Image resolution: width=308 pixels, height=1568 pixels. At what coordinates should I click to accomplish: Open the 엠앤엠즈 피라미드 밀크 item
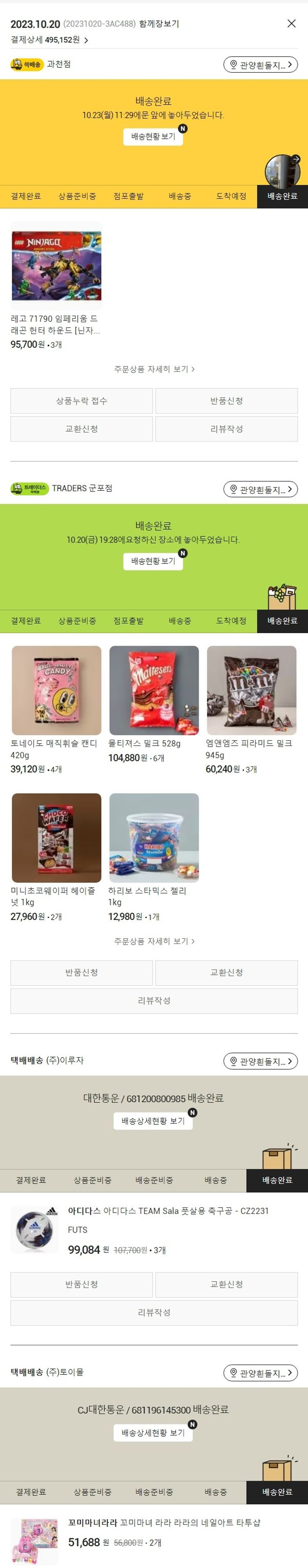click(251, 690)
